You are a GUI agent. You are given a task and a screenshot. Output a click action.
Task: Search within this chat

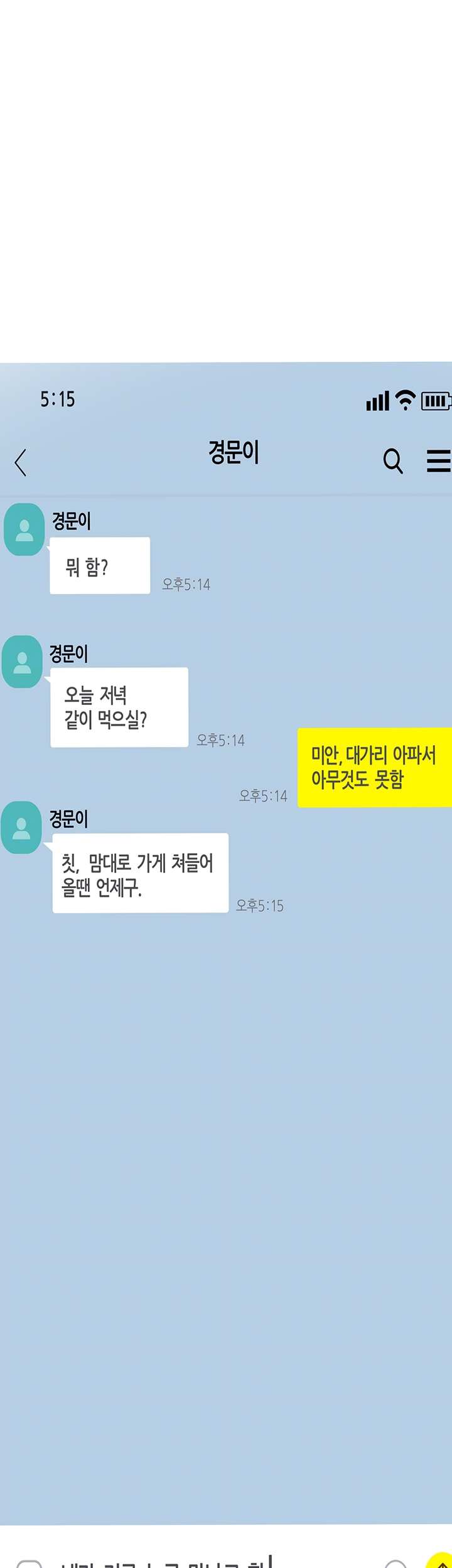(393, 461)
